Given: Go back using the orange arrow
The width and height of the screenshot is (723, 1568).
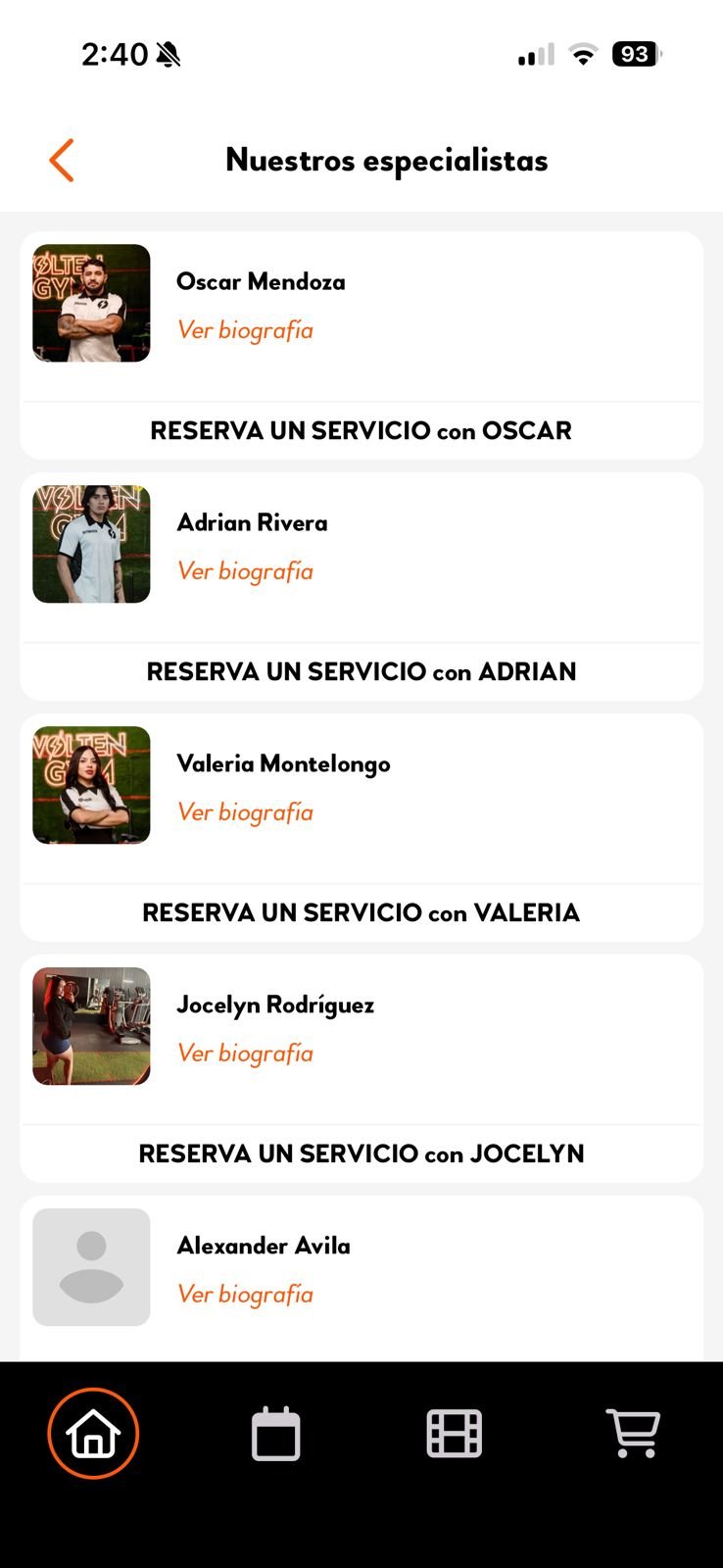Looking at the screenshot, I should click(62, 161).
